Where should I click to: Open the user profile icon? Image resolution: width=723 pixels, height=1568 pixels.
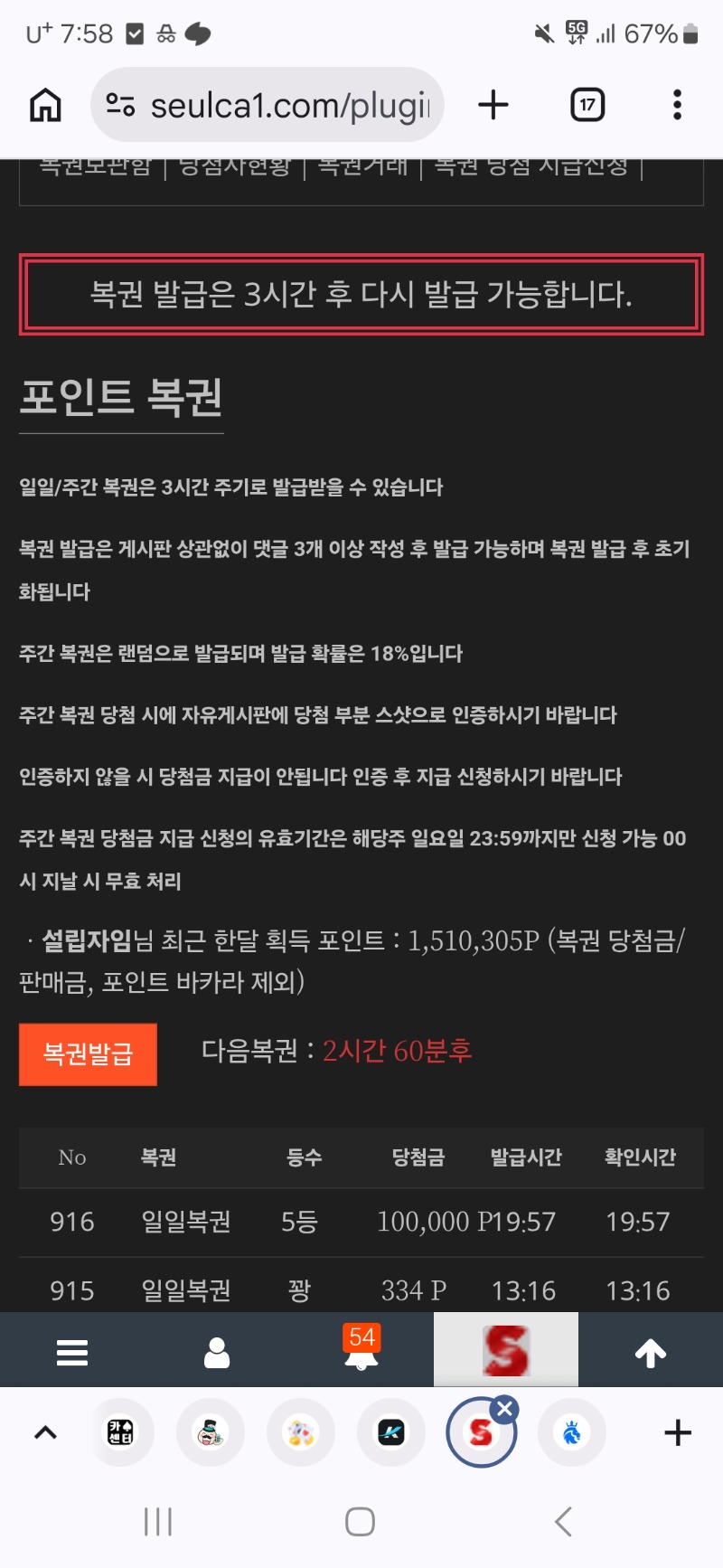[217, 1352]
